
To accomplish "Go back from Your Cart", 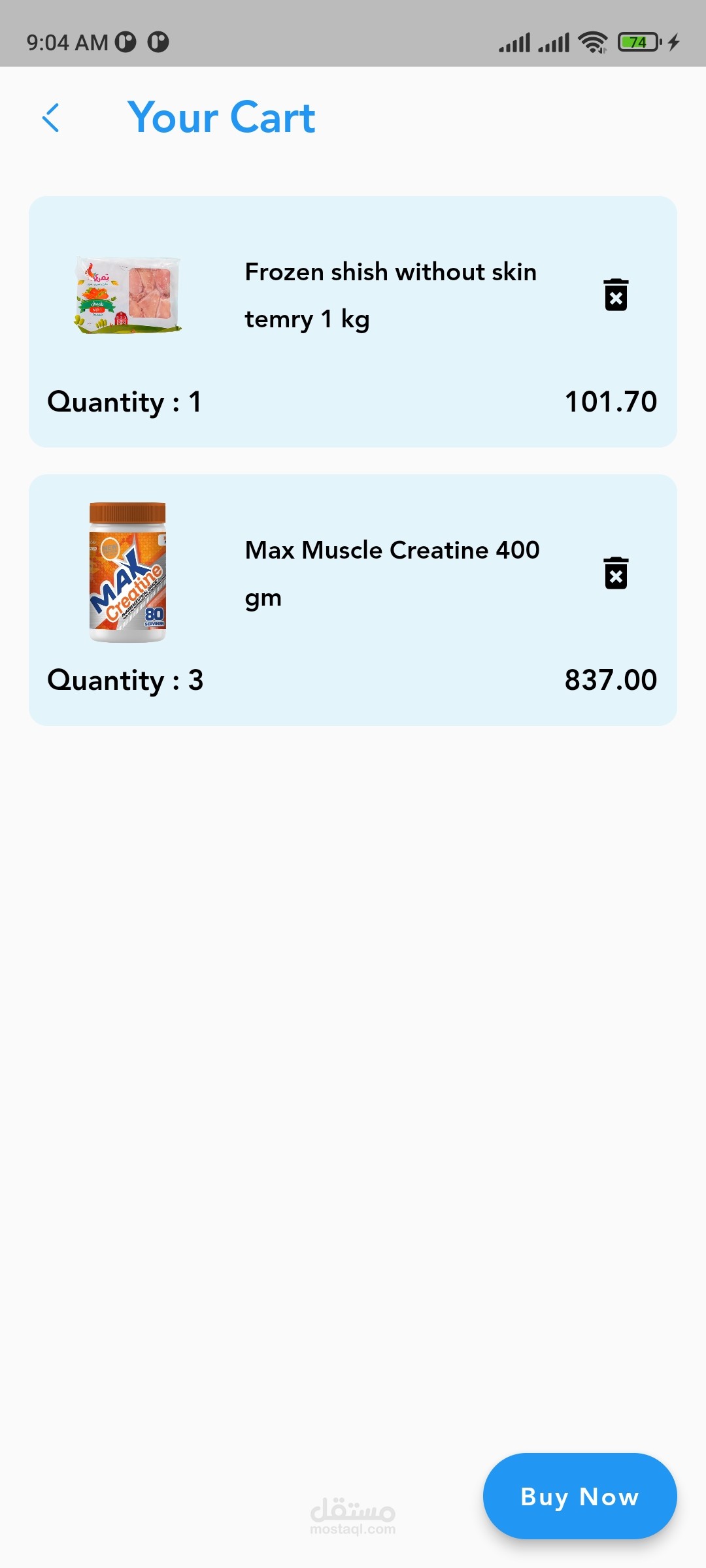I will [51, 118].
